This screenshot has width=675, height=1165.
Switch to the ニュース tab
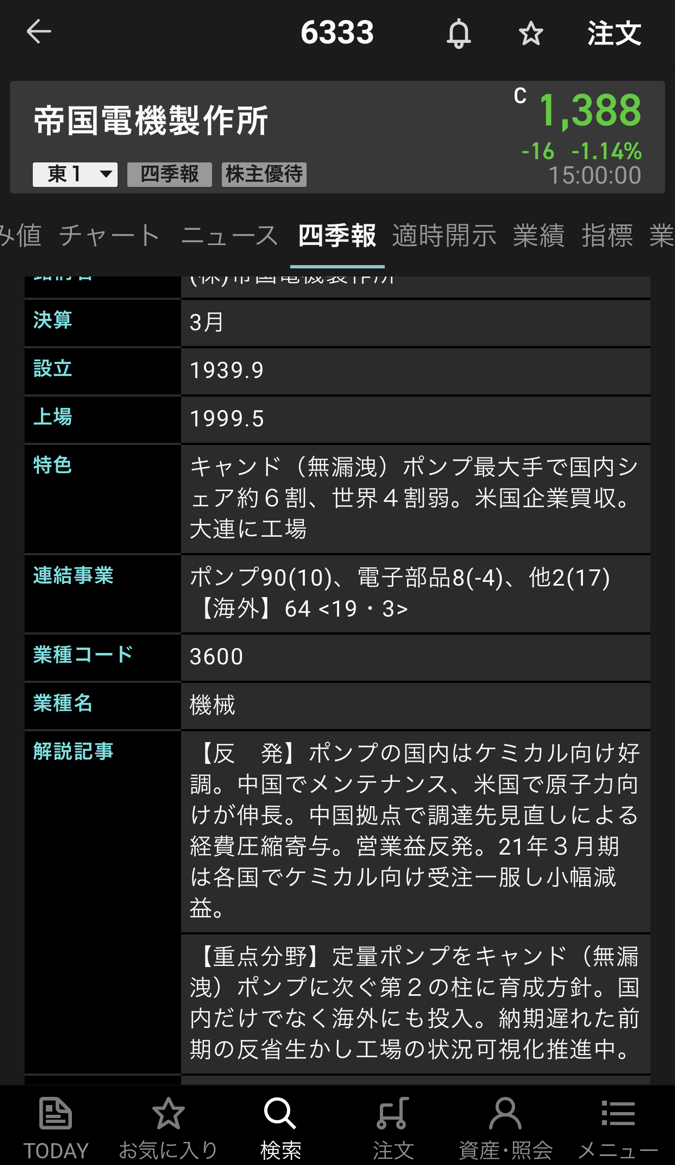coord(229,236)
